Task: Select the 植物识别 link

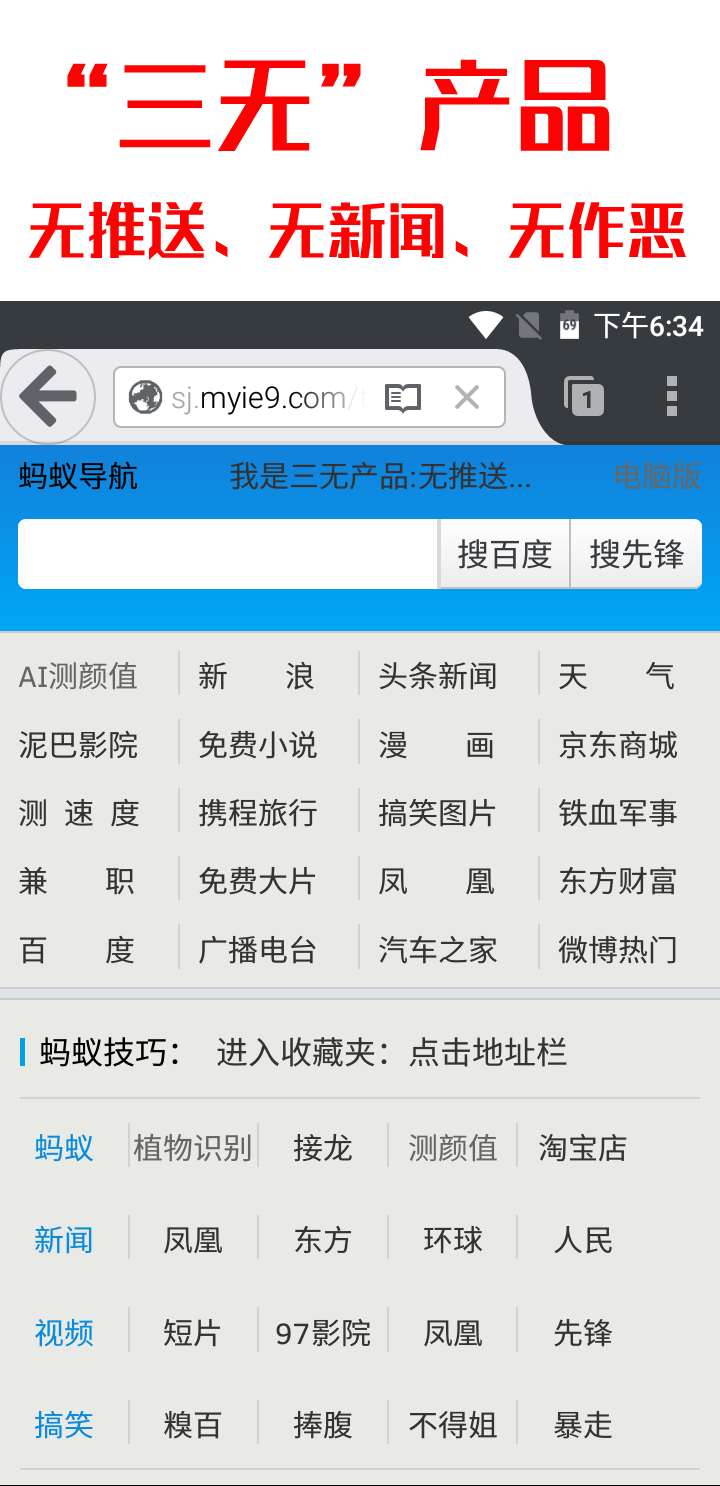Action: (x=193, y=1147)
